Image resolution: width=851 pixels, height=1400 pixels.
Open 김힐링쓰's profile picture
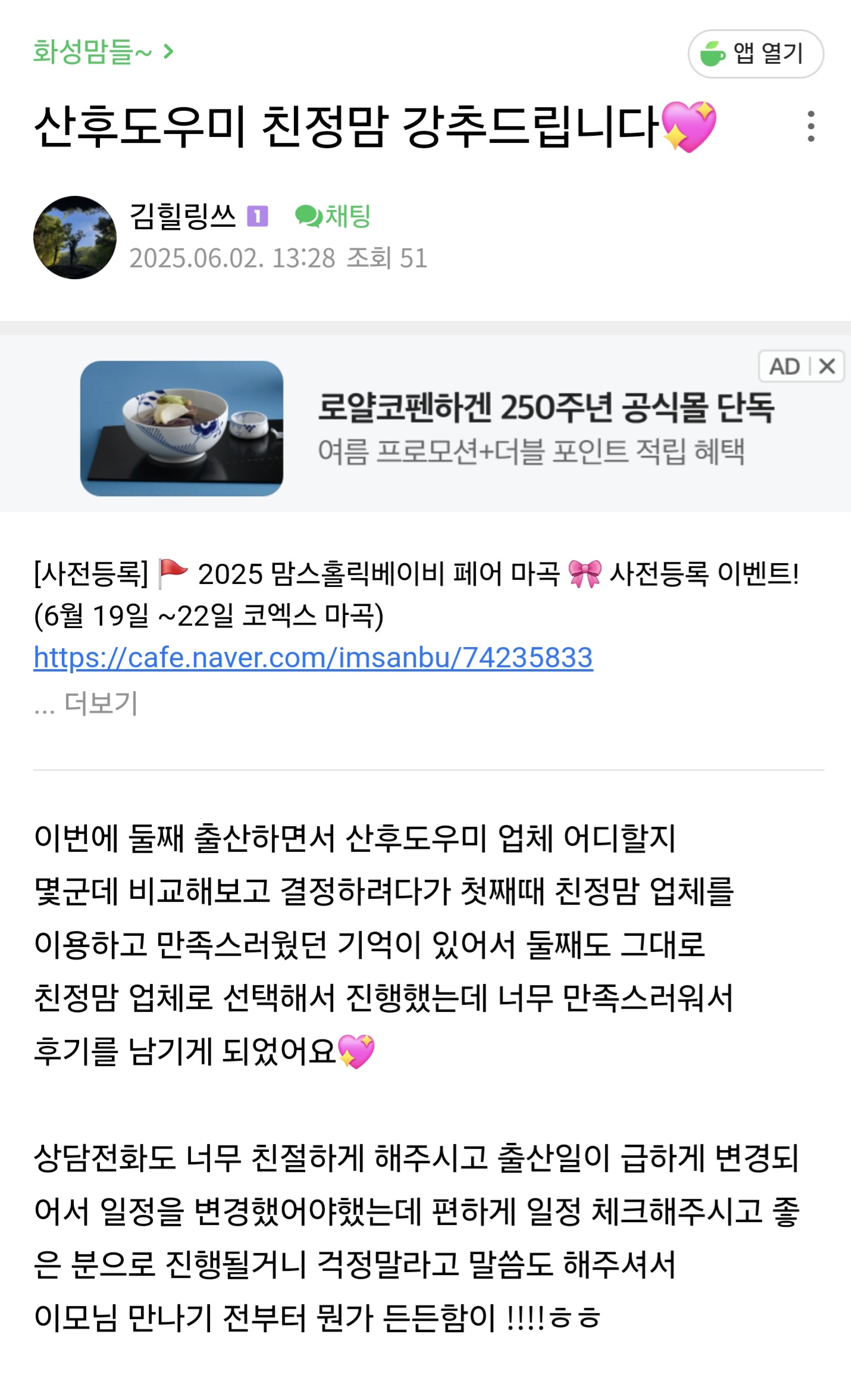tap(75, 237)
